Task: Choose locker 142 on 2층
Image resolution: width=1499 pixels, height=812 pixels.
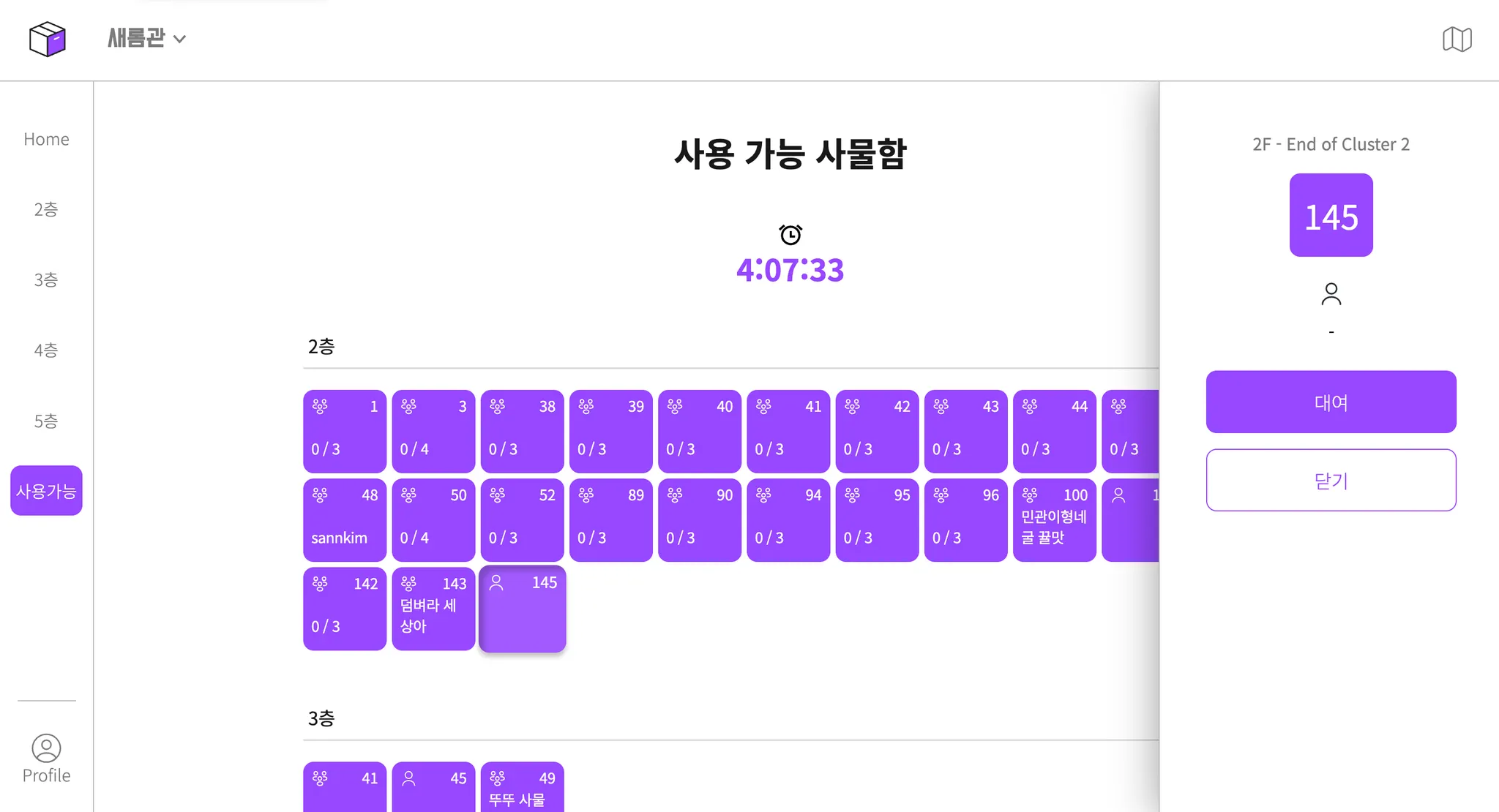Action: click(x=345, y=608)
